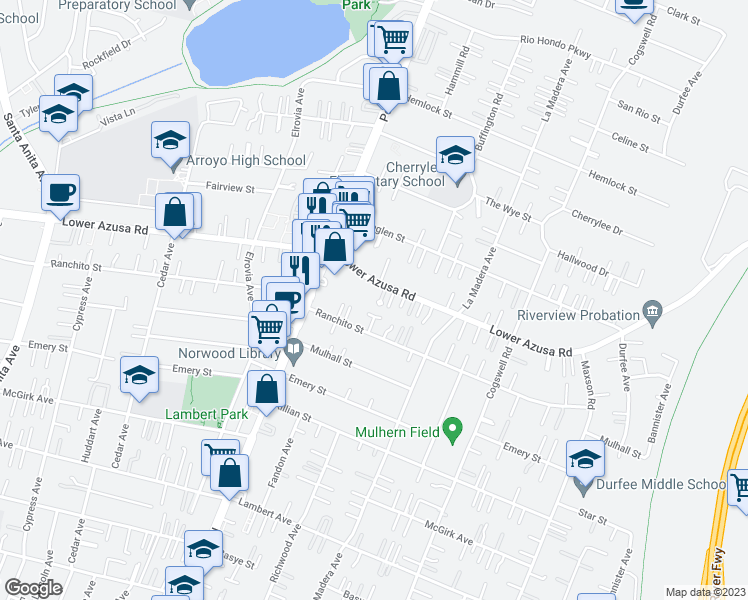Select the Mulhern Field pin
This screenshot has height=600, width=748.
452,432
